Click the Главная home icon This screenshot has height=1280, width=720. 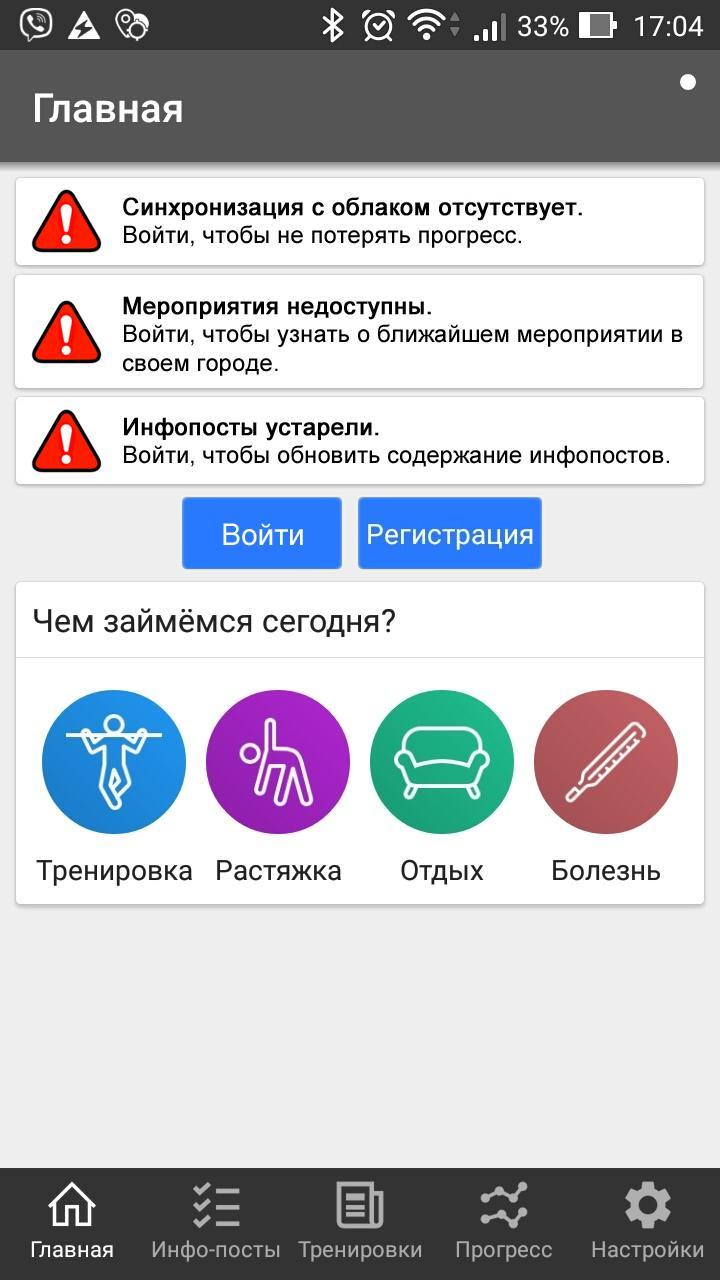click(70, 1205)
